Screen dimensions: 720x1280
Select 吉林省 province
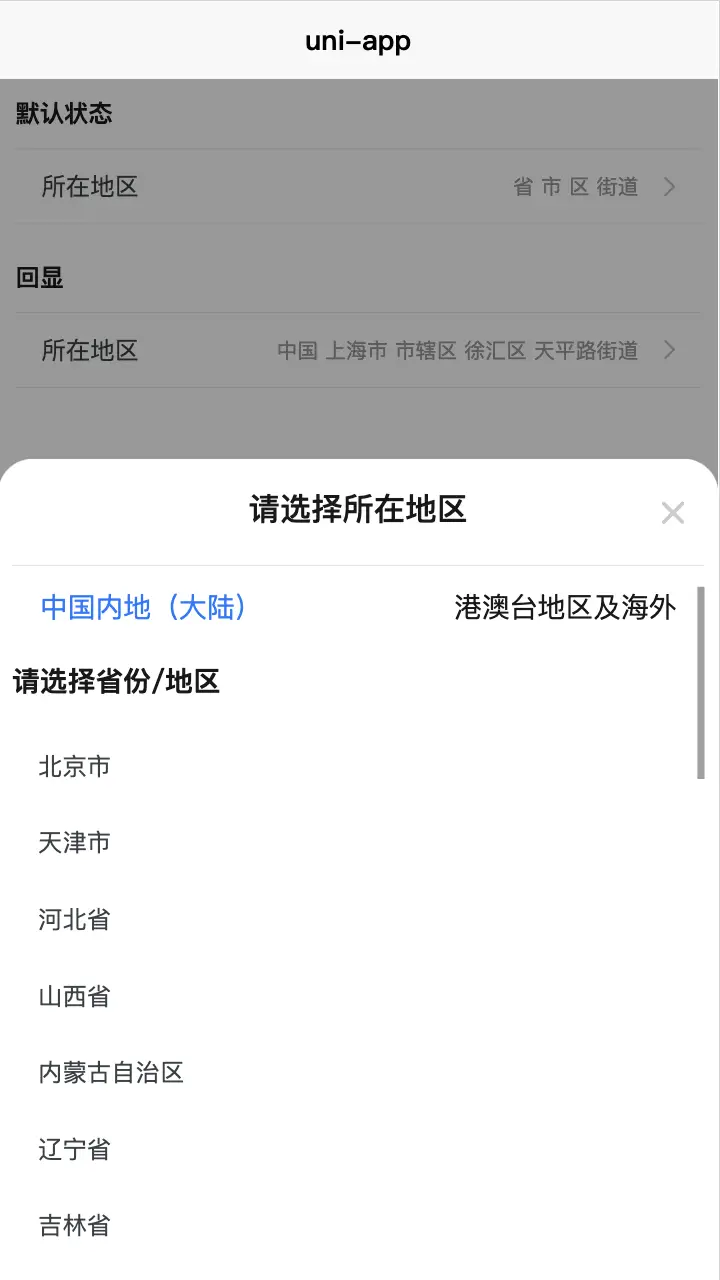pos(75,1225)
